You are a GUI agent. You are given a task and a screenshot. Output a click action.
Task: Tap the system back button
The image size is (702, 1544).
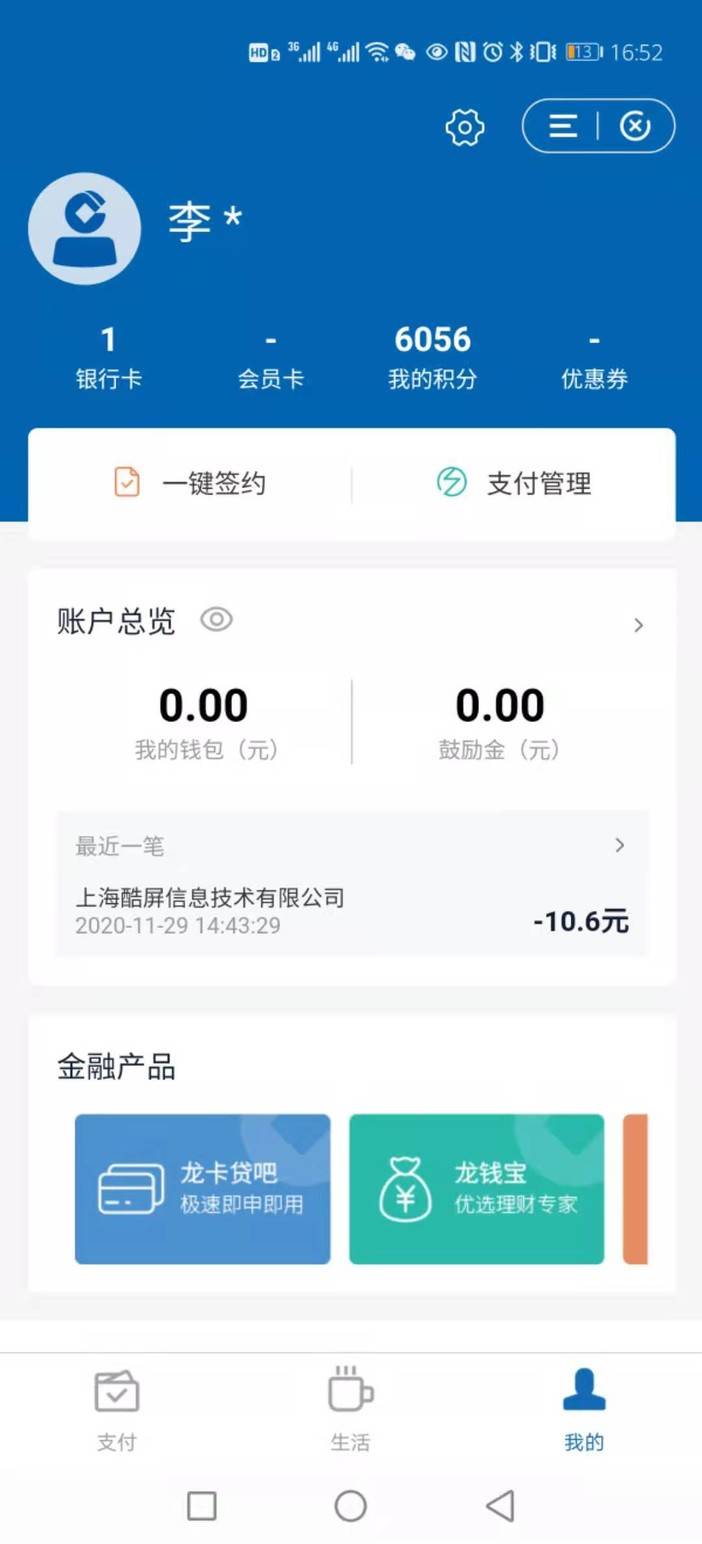tap(500, 1506)
